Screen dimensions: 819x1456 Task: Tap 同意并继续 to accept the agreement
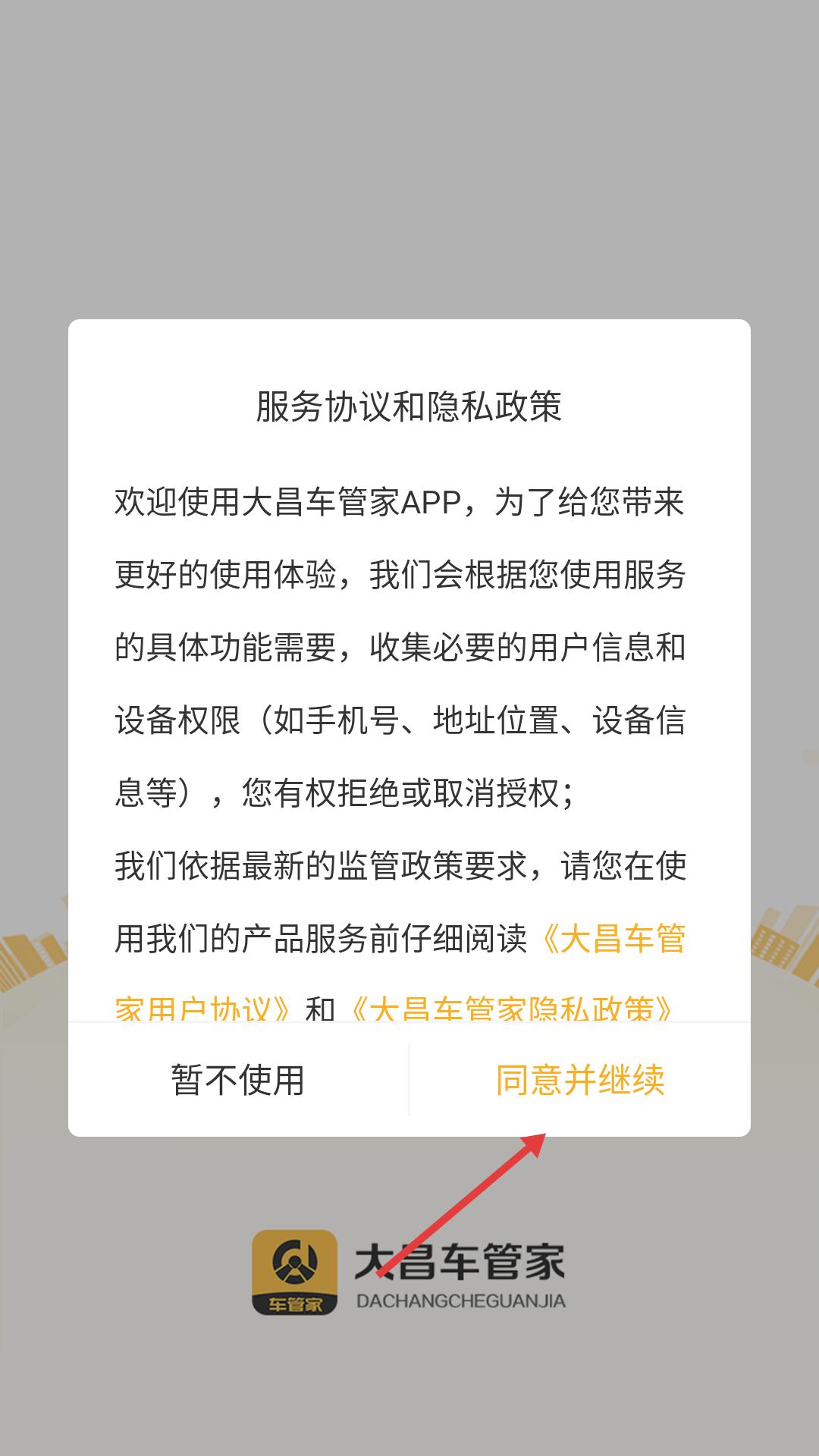coord(580,1079)
